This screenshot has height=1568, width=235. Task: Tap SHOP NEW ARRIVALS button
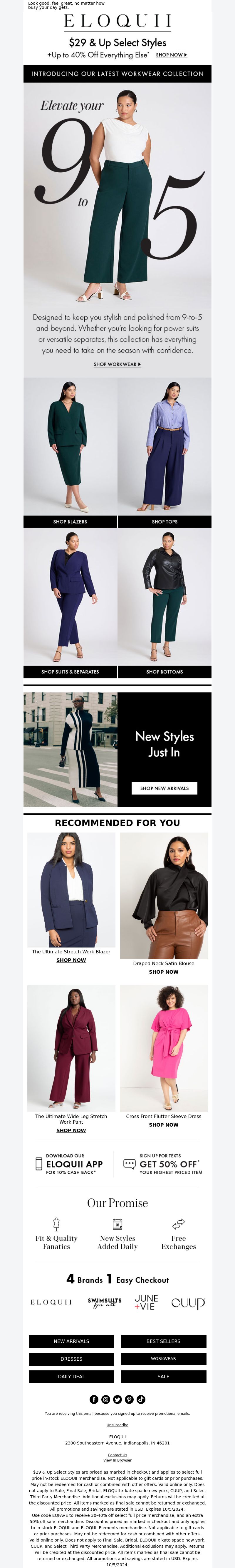(164, 788)
